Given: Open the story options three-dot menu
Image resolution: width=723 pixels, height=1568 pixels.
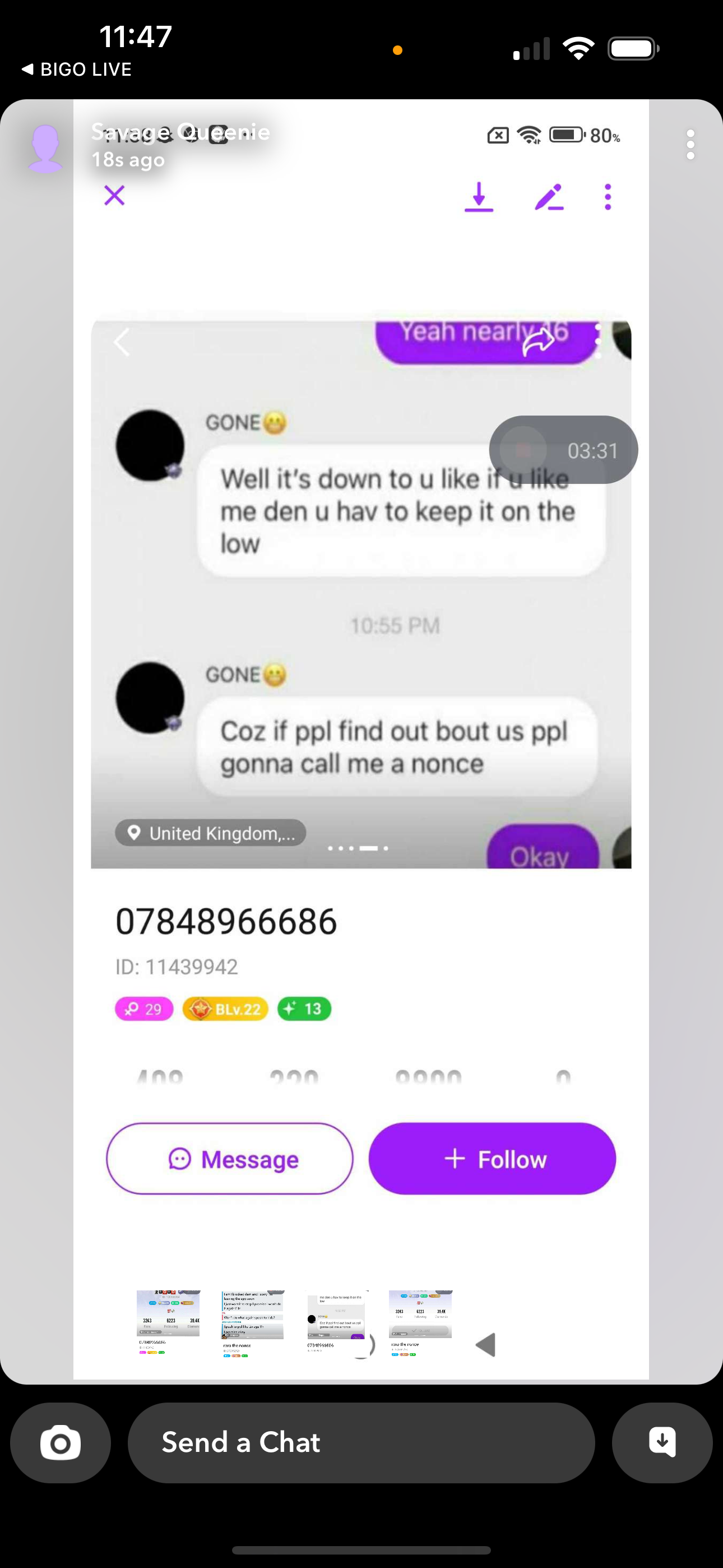Looking at the screenshot, I should tap(690, 145).
